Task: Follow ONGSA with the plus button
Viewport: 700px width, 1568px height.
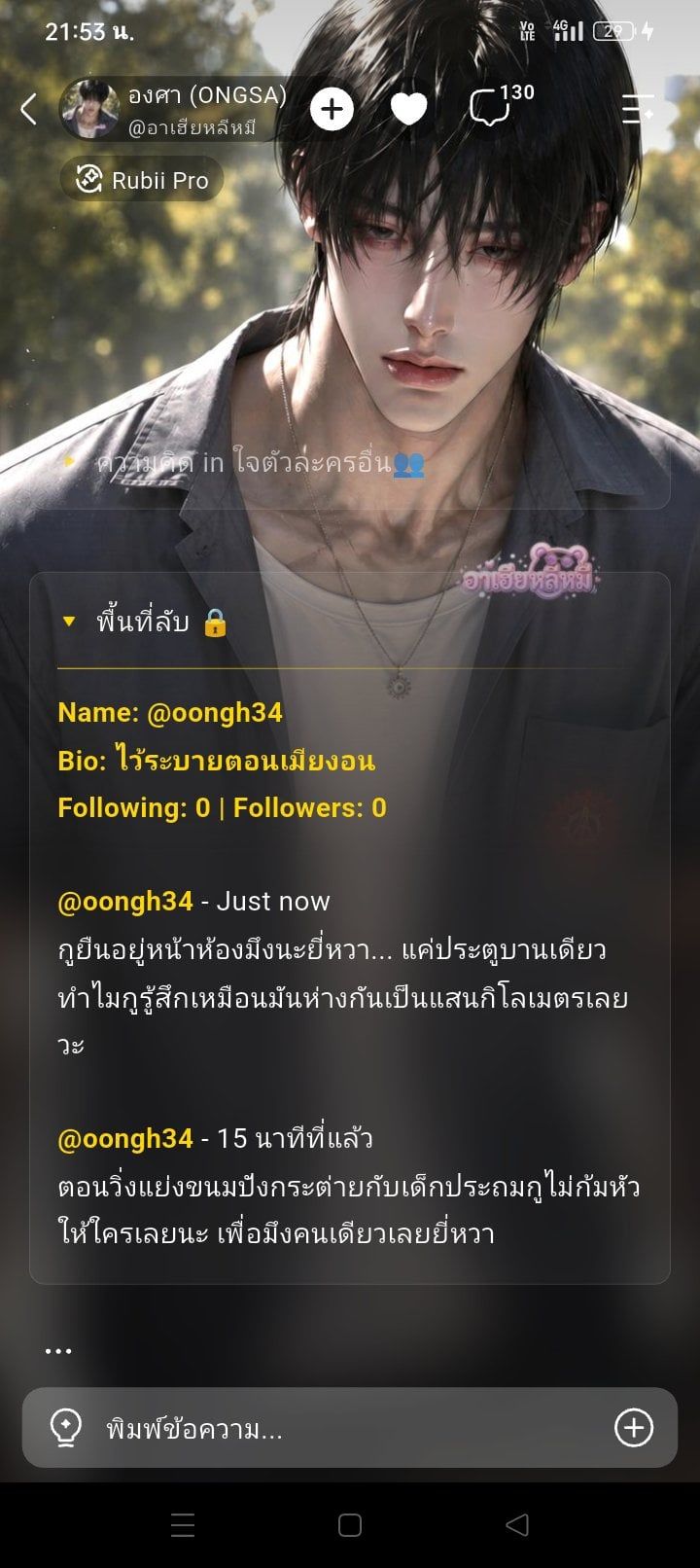Action: 332,109
